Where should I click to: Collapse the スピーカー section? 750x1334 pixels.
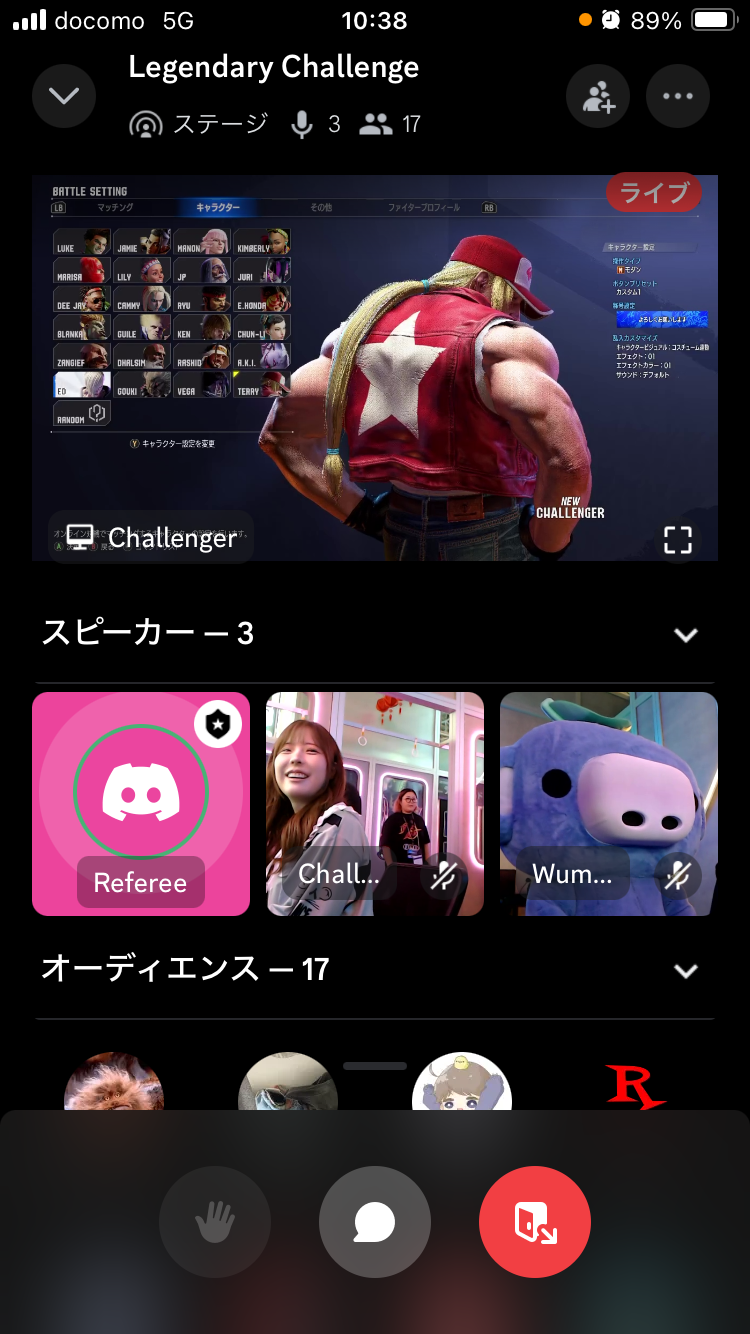686,635
